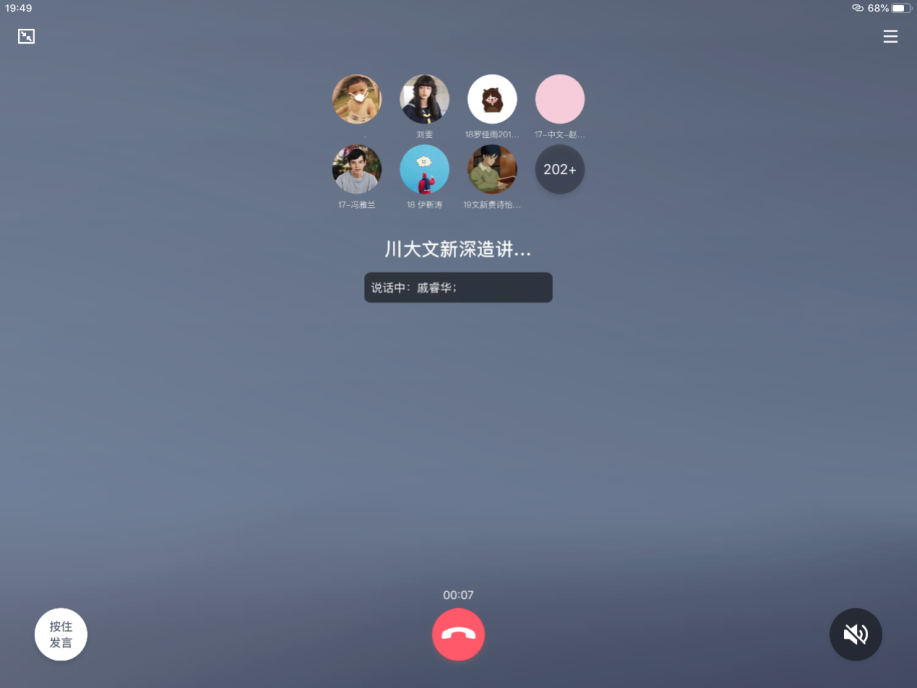Open the pink avatar 17-中文-赵…

tap(560, 99)
